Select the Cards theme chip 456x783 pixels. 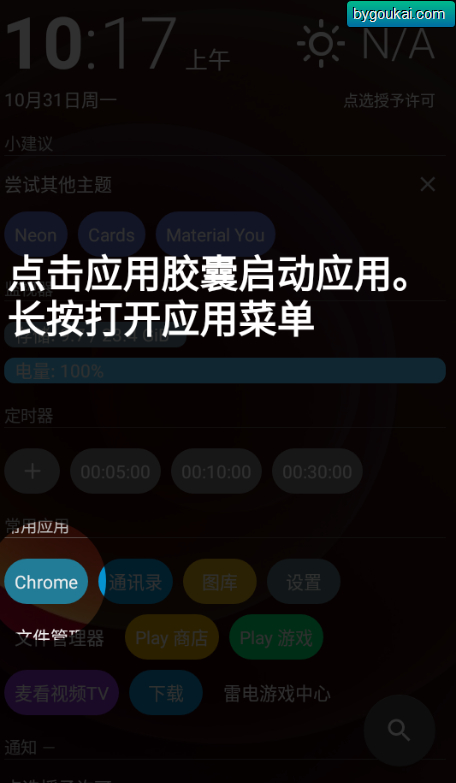111,235
